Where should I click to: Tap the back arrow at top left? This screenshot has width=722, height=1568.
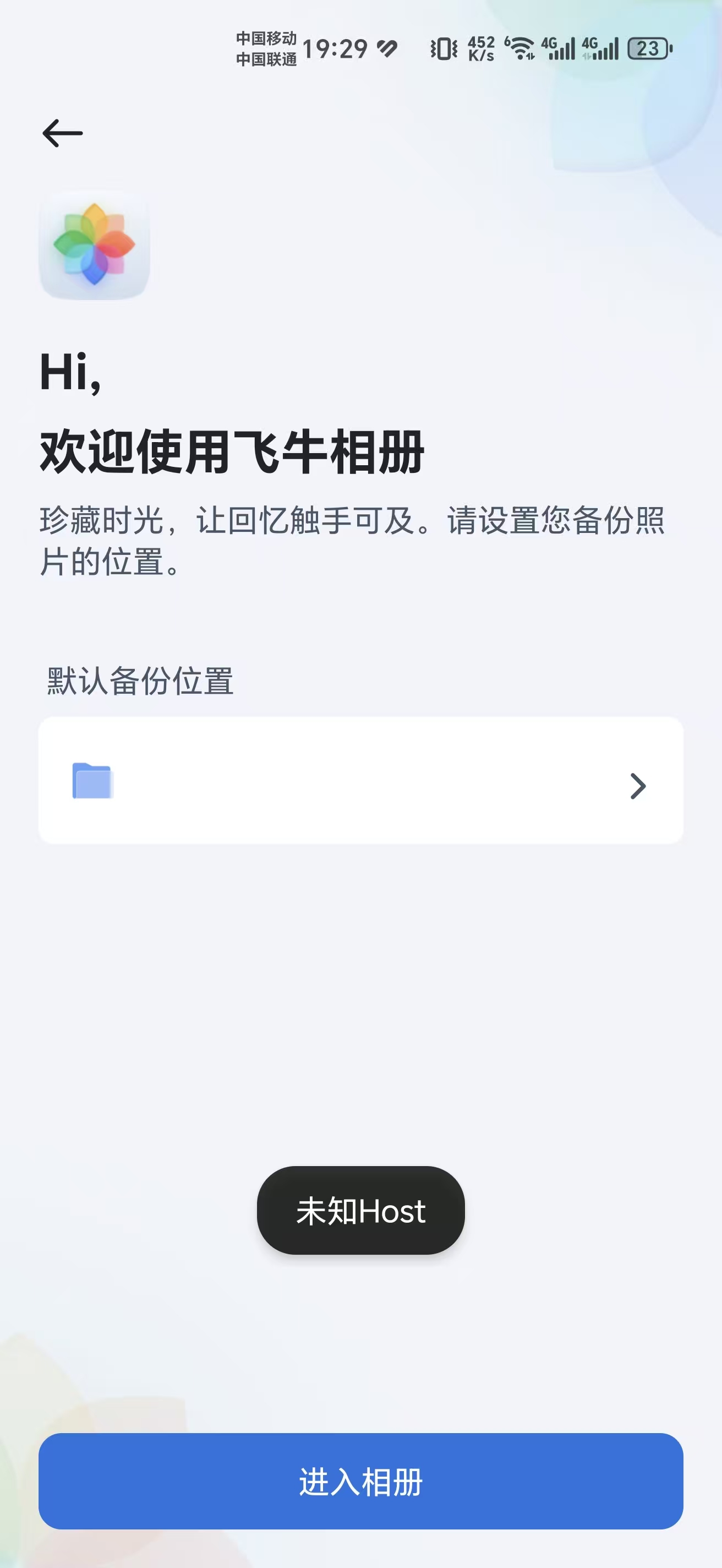[x=63, y=133]
